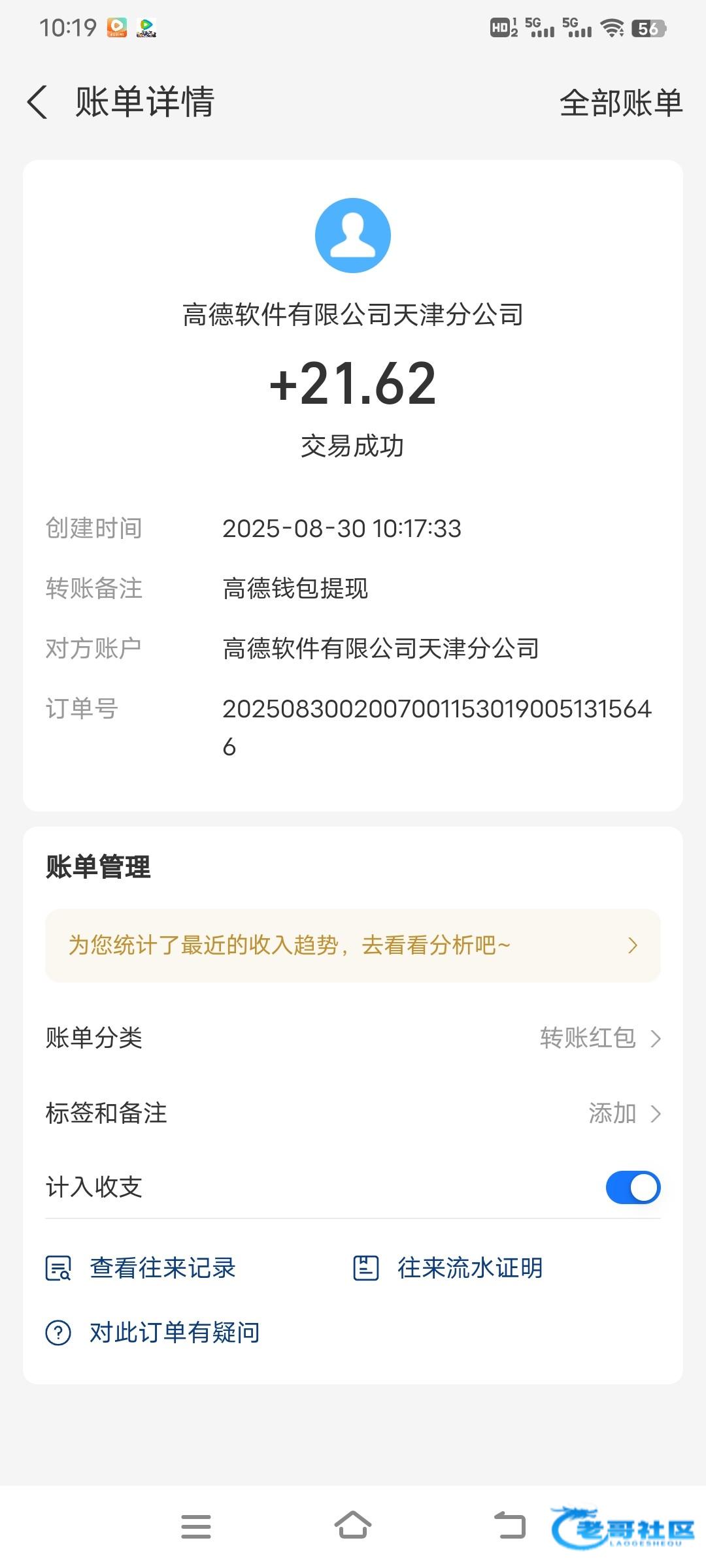
Task: Tap 对此订单有疑问 for help
Action: 152,1332
